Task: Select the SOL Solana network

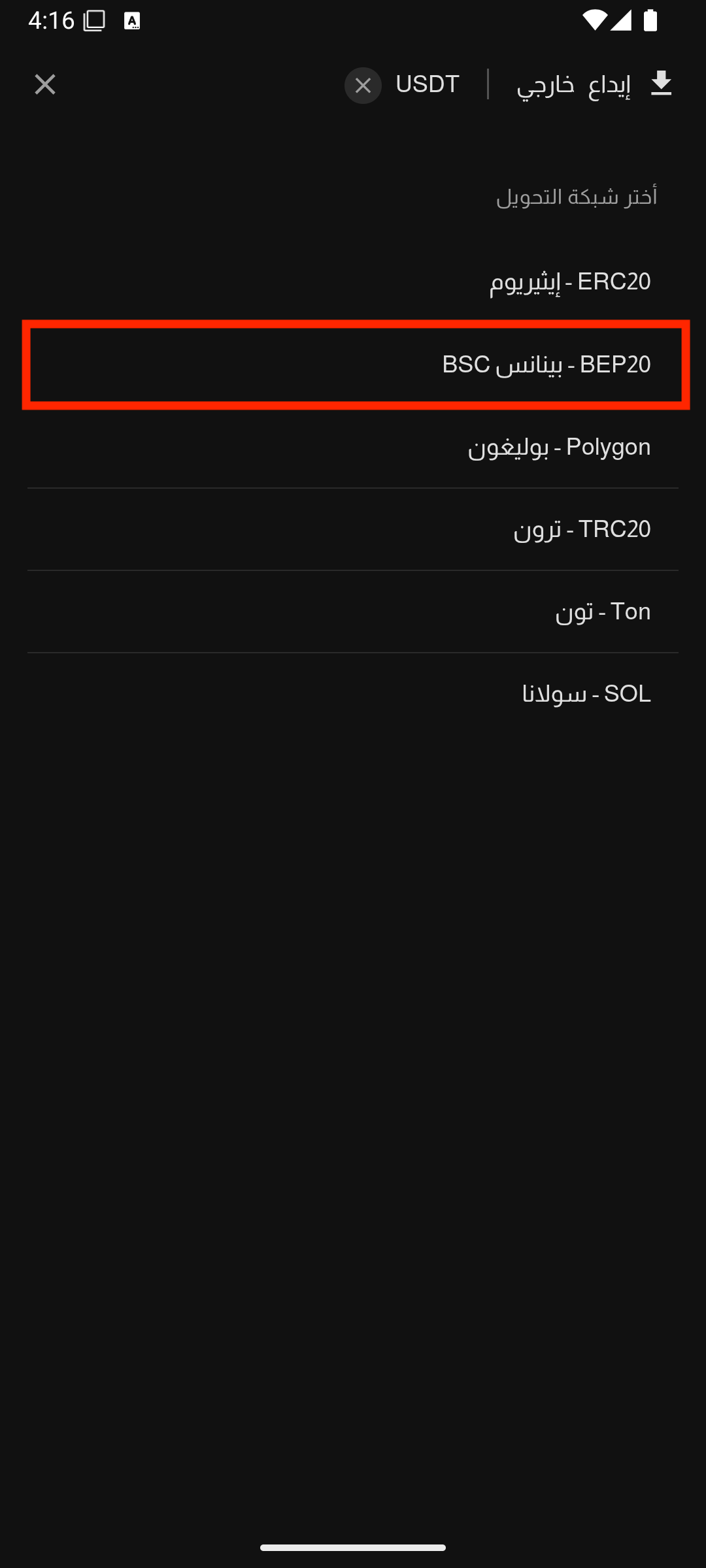Action: 353,694
